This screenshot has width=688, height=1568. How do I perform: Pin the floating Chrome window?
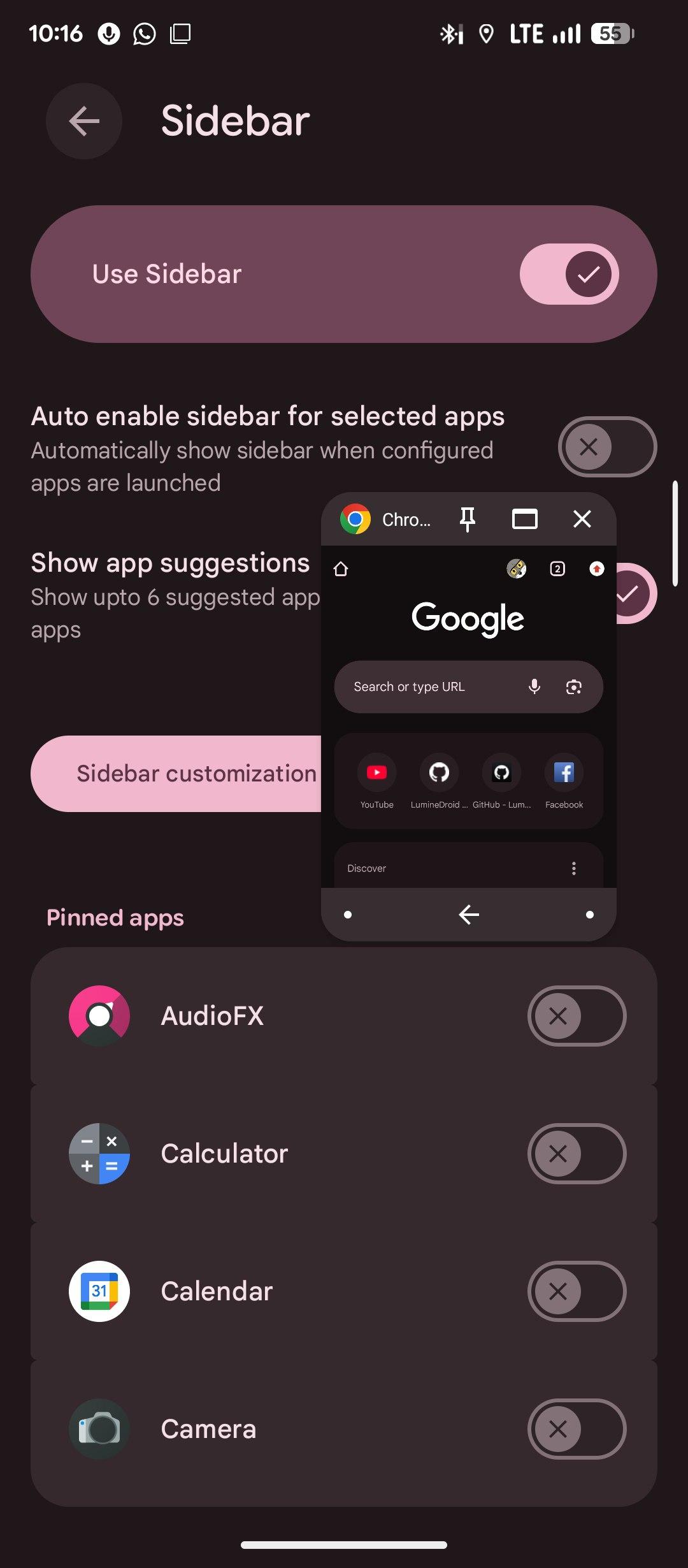tap(468, 519)
